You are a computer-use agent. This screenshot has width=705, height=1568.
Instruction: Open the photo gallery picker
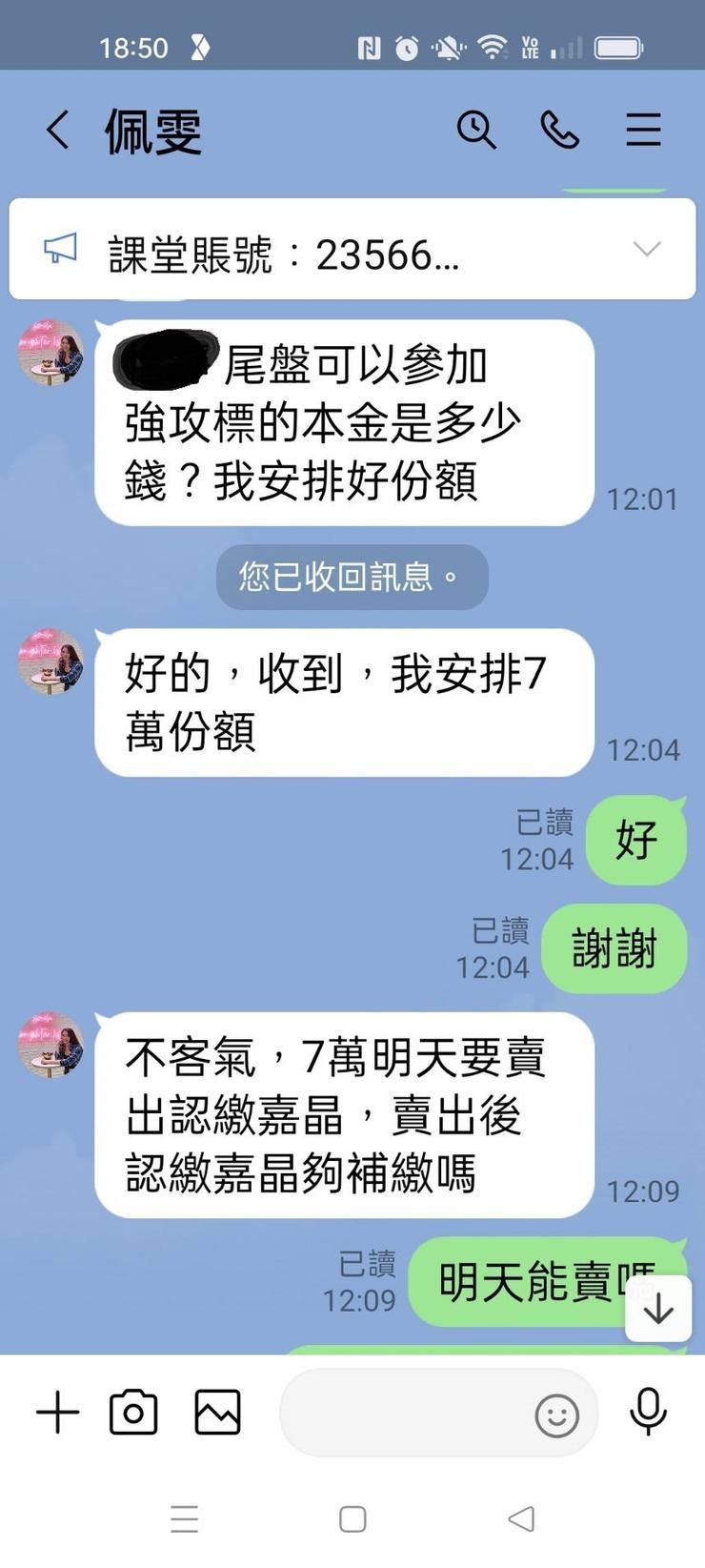tap(217, 1412)
